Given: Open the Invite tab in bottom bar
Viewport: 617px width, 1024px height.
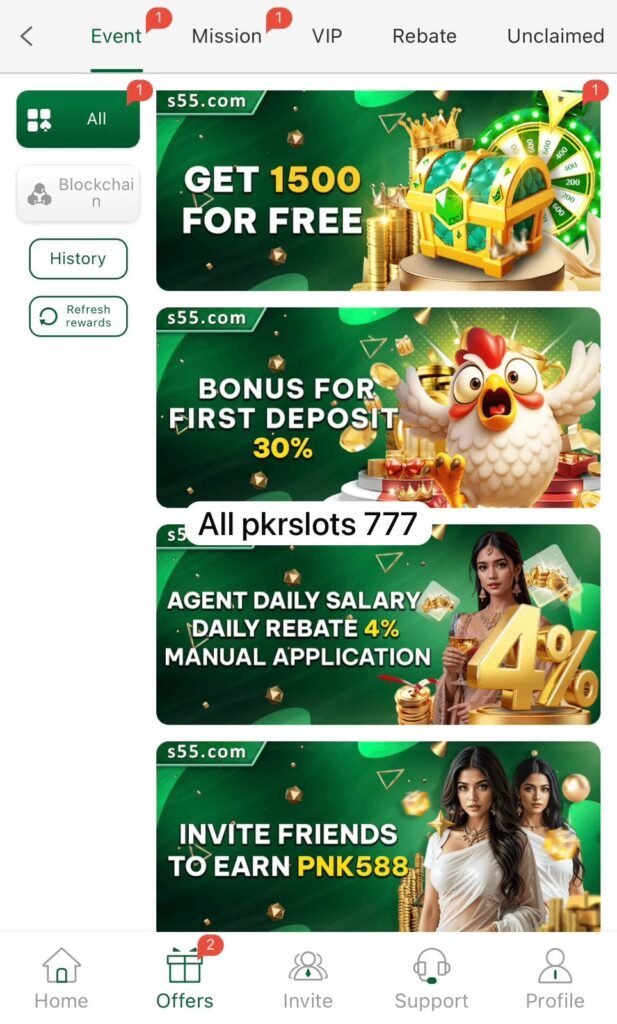Looking at the screenshot, I should 308,979.
